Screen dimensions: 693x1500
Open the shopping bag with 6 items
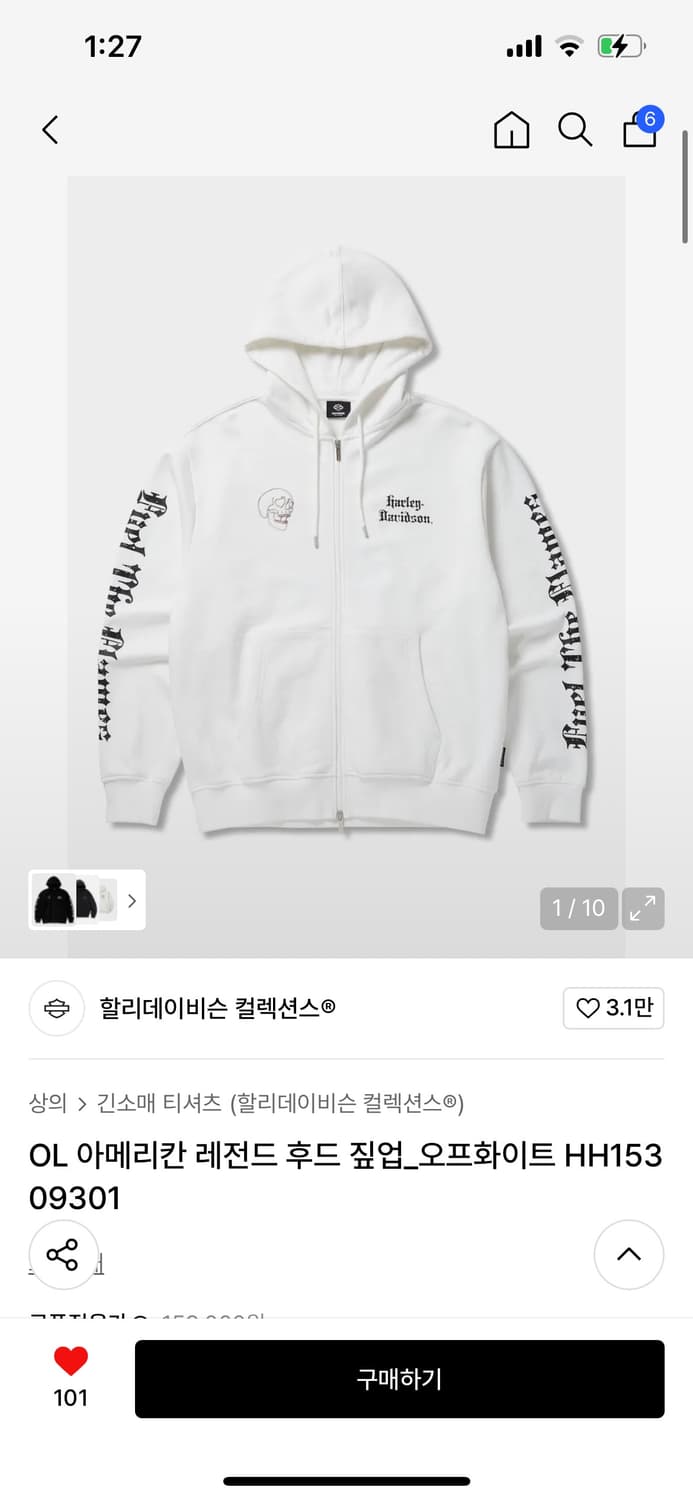click(x=640, y=130)
